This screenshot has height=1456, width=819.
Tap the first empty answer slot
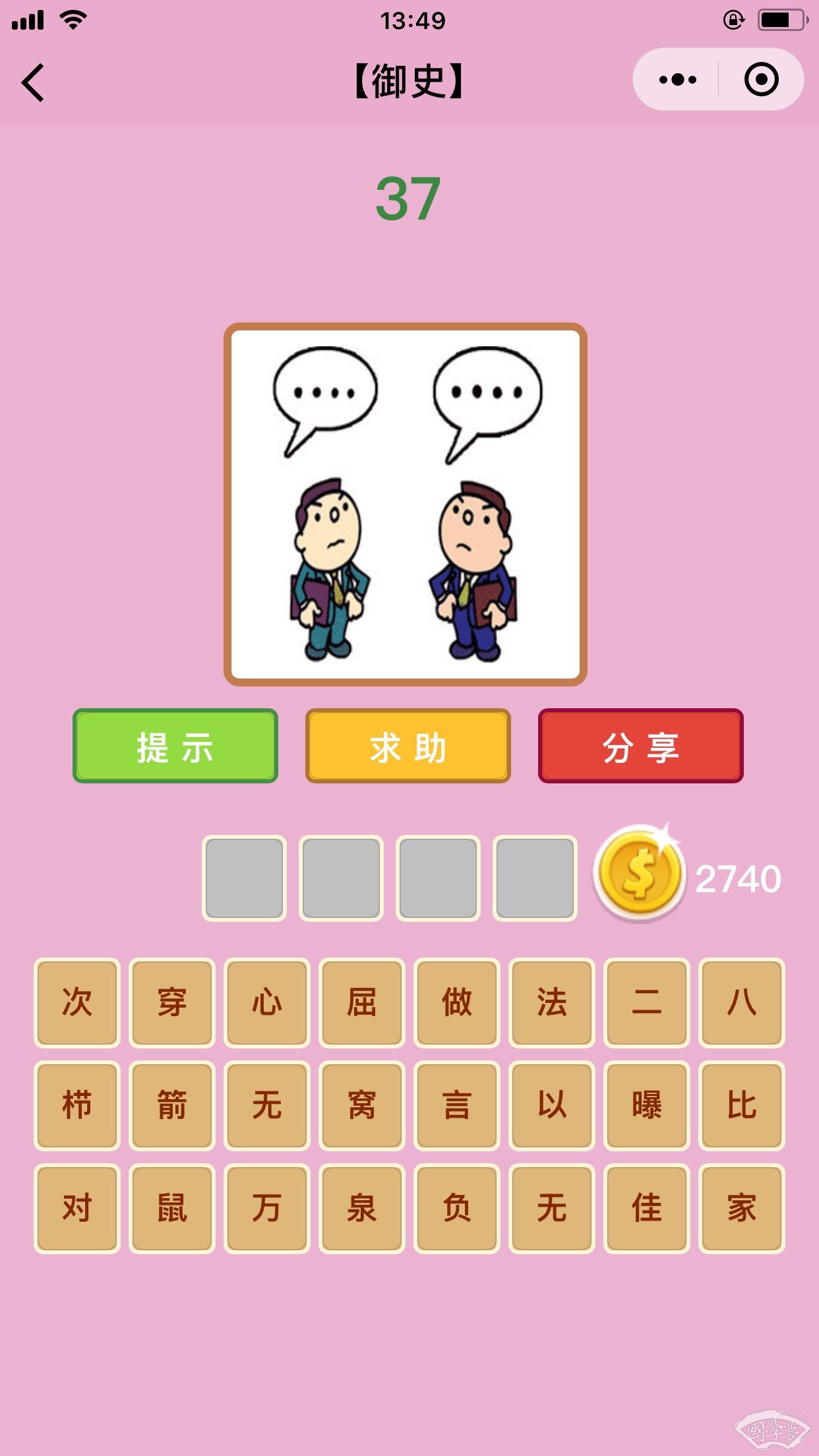tap(244, 878)
